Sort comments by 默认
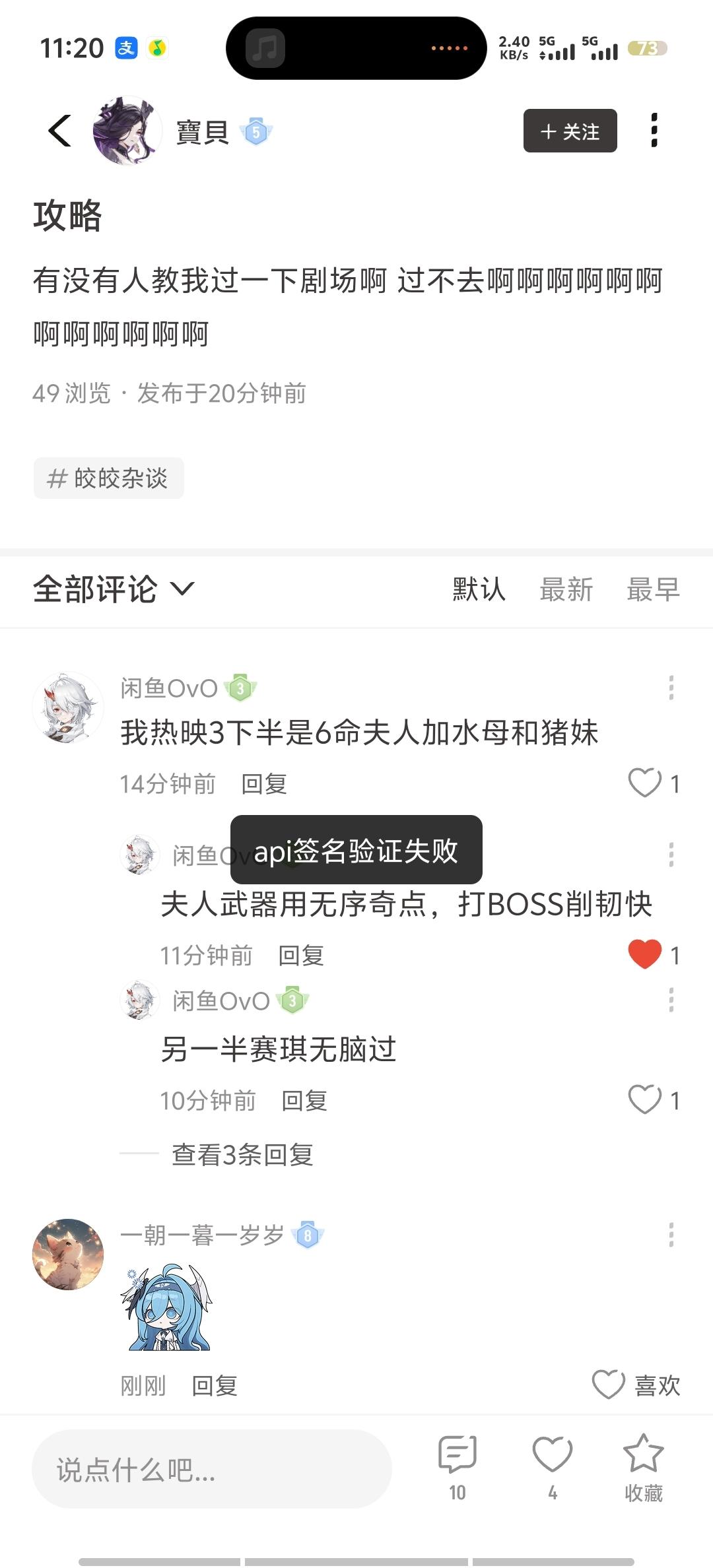This screenshot has height=1568, width=713. (479, 589)
